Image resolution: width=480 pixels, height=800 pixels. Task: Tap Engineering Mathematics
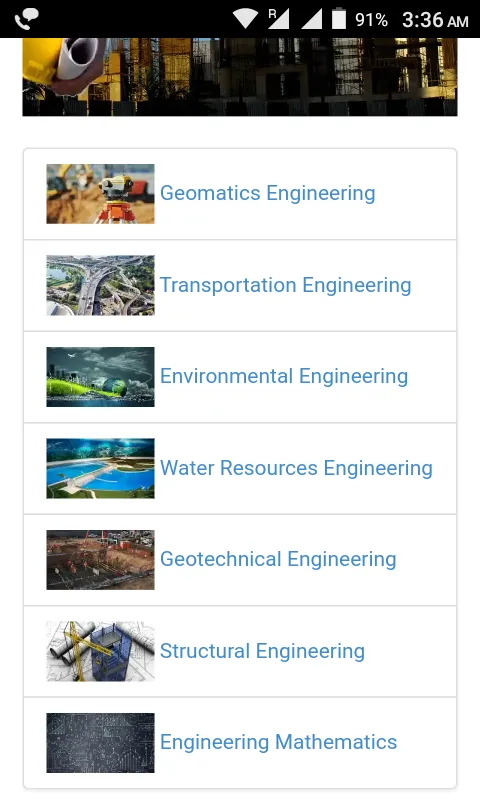240,743
